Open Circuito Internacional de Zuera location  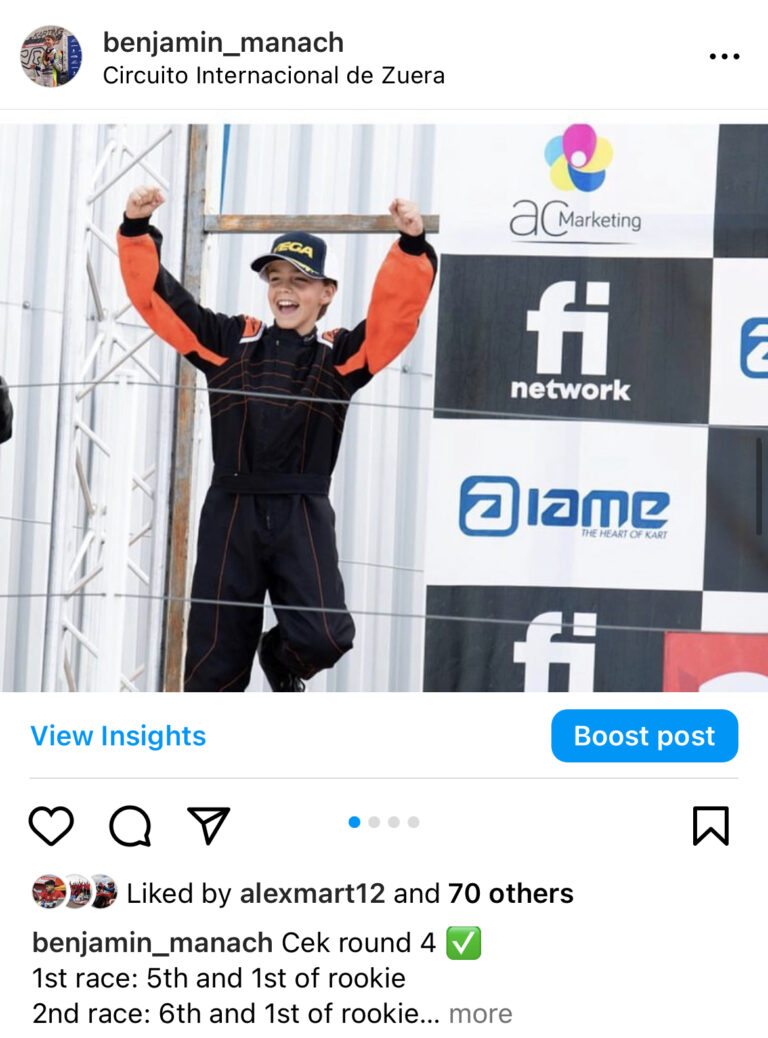[273, 76]
